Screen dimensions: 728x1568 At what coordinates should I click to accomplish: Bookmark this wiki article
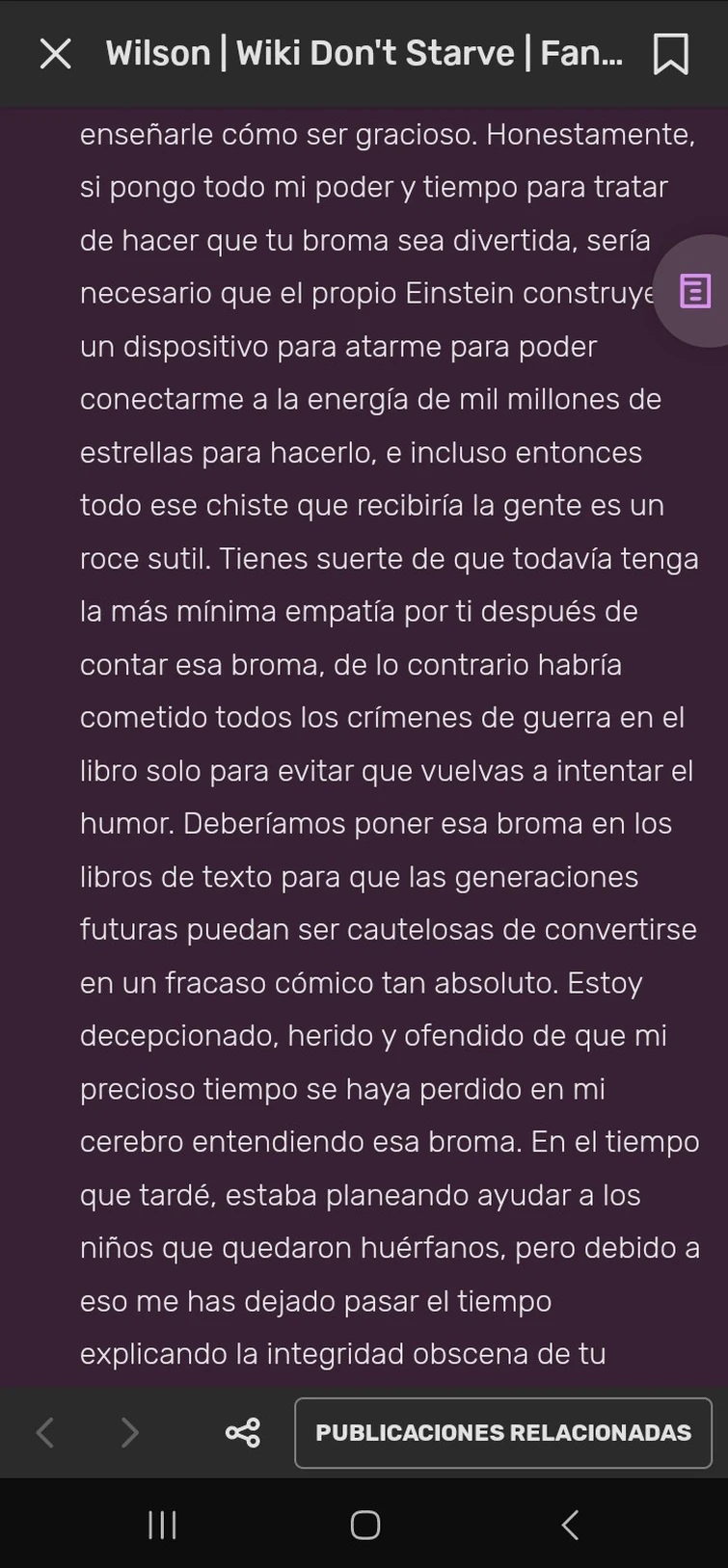[x=670, y=54]
